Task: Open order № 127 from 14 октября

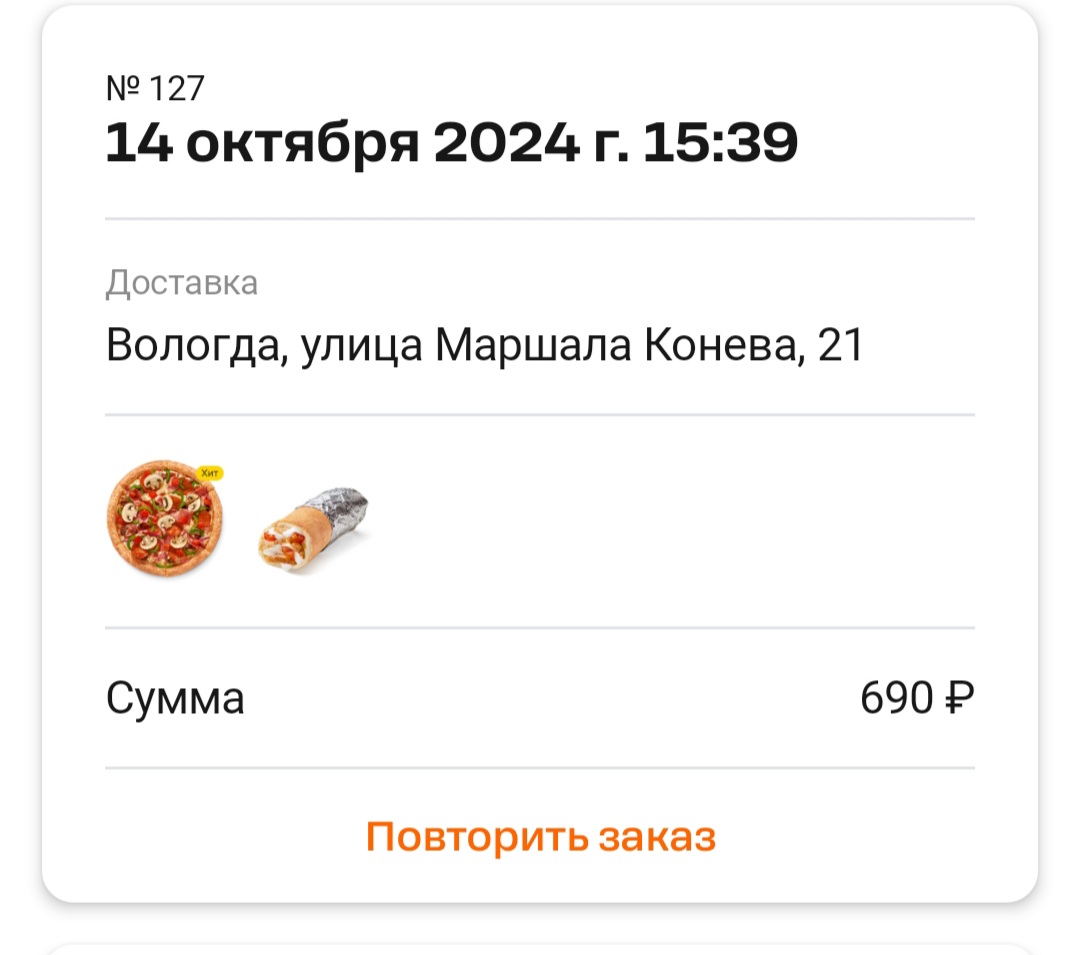Action: [452, 144]
